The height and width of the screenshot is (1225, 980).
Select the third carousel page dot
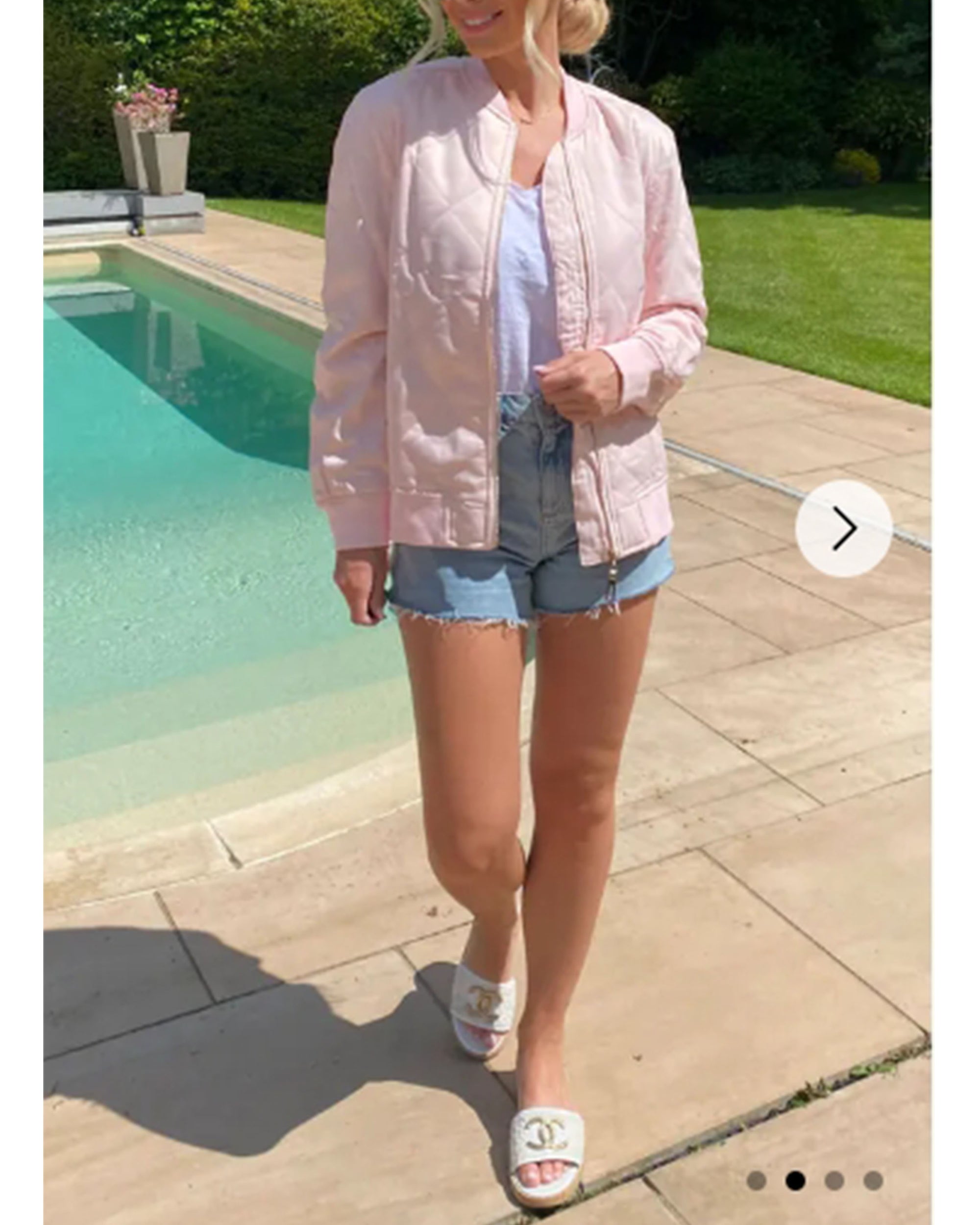coord(834,1181)
